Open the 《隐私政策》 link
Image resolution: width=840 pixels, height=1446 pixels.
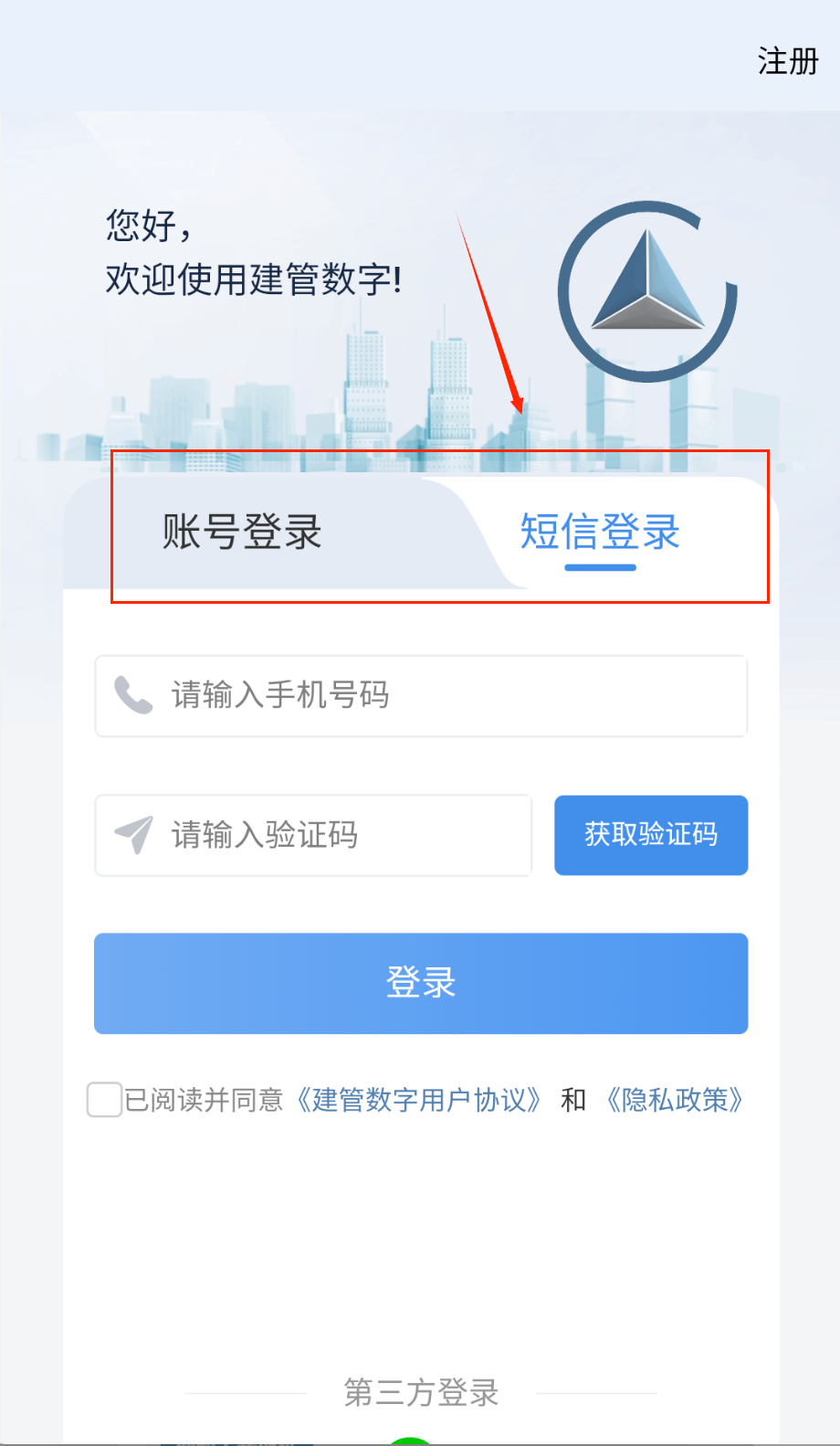pyautogui.click(x=674, y=1100)
